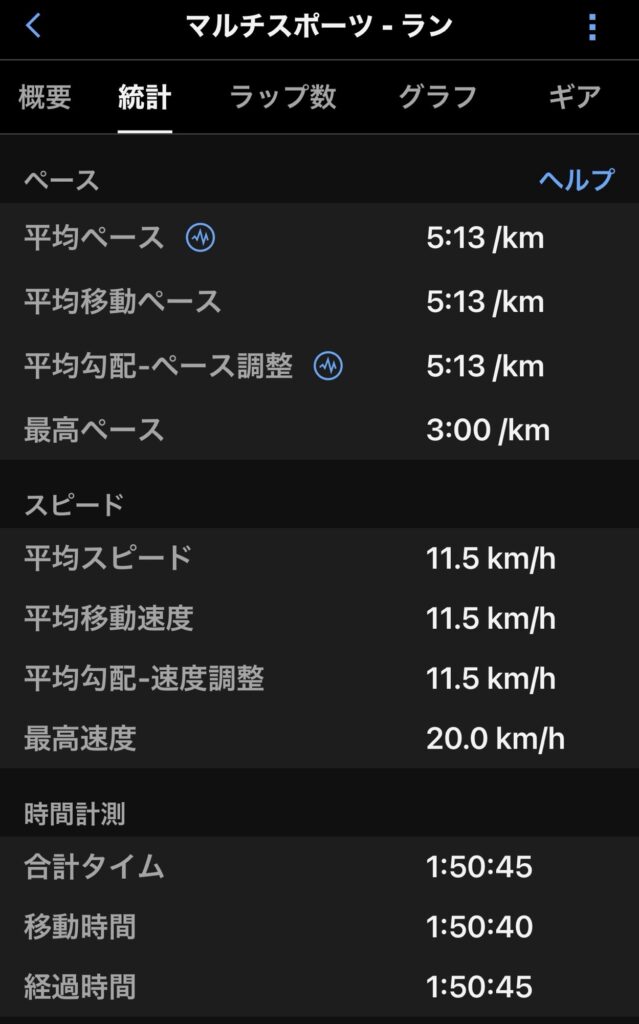Open the three-dot overflow menu
The height and width of the screenshot is (1024, 639).
(x=592, y=27)
